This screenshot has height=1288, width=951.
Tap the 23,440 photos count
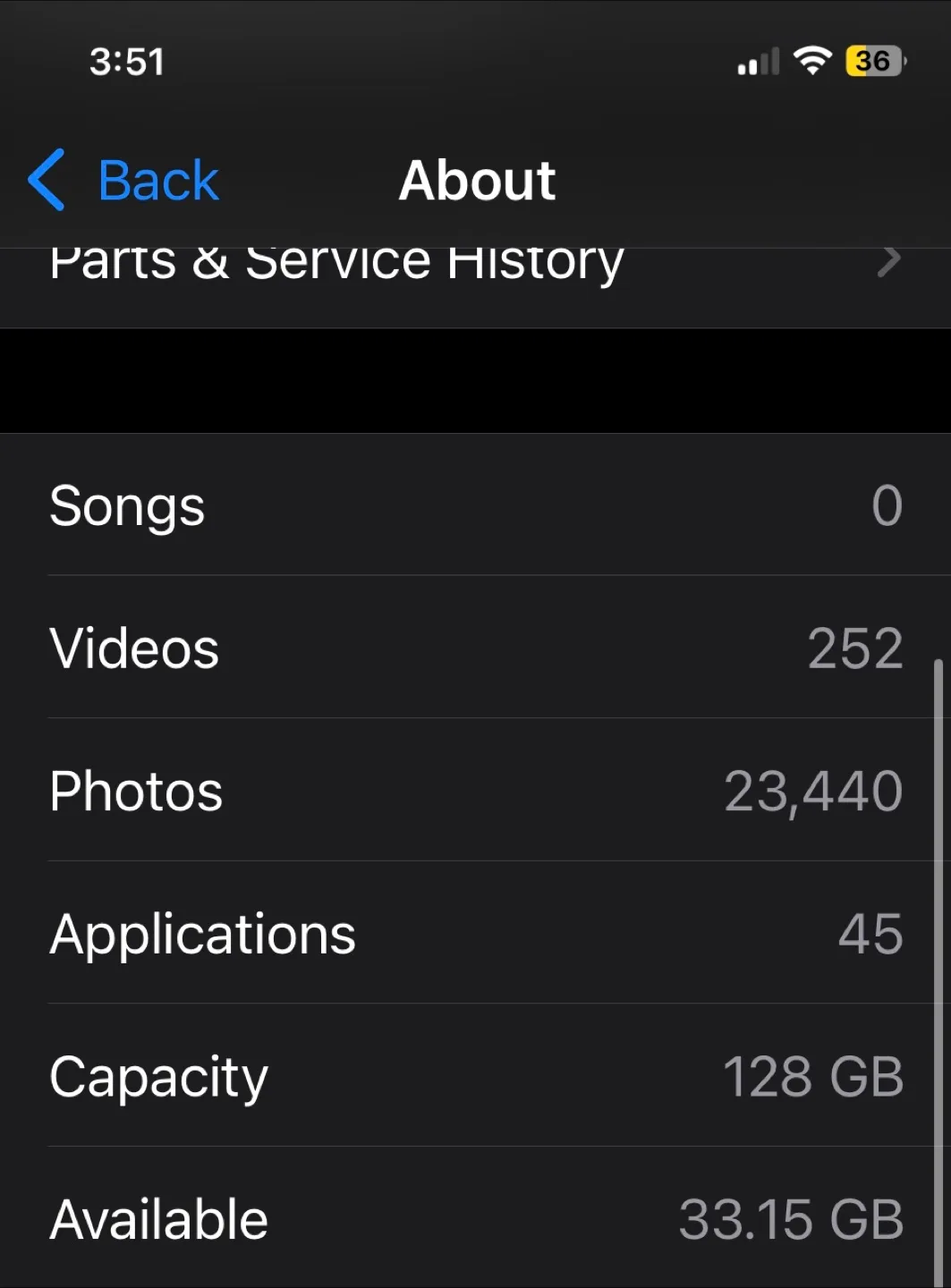811,791
